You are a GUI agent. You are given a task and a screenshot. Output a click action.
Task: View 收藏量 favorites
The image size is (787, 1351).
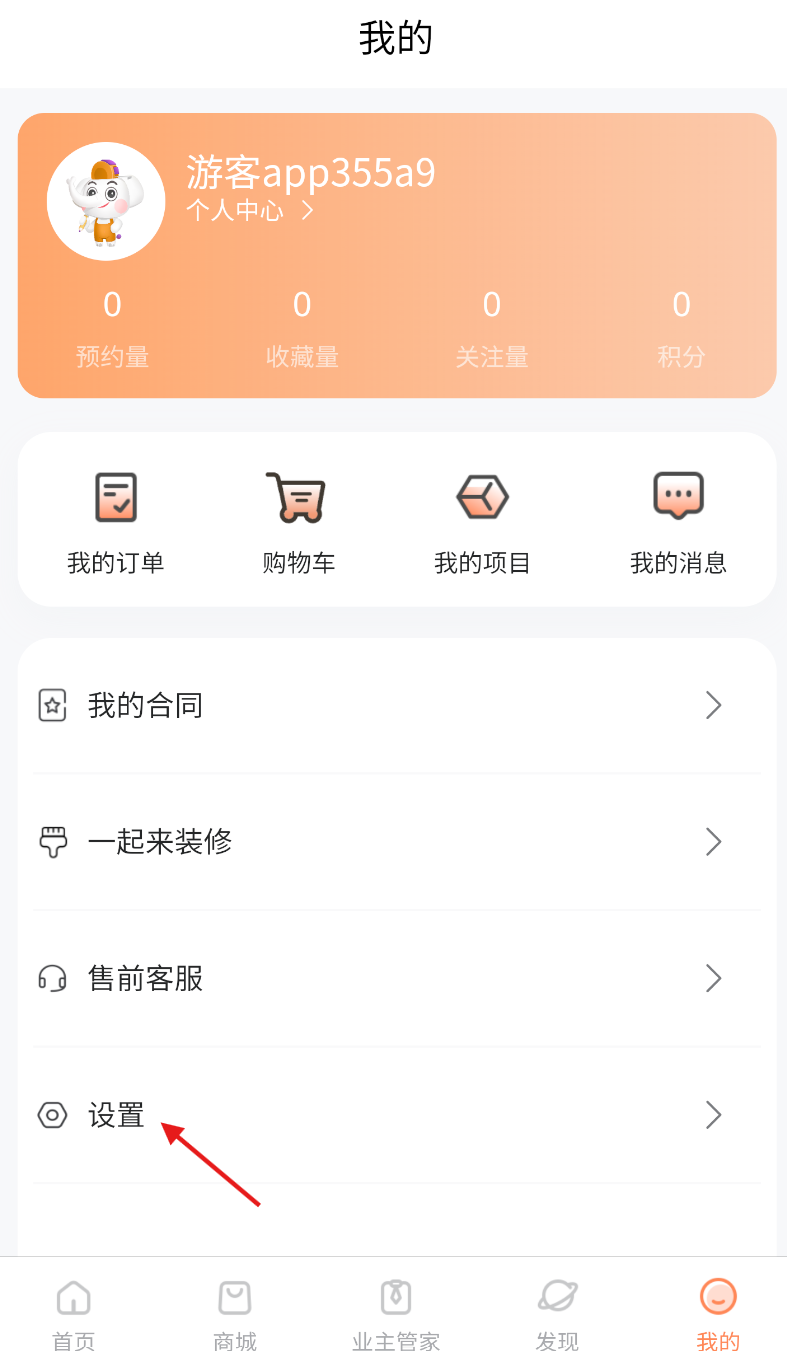point(302,329)
